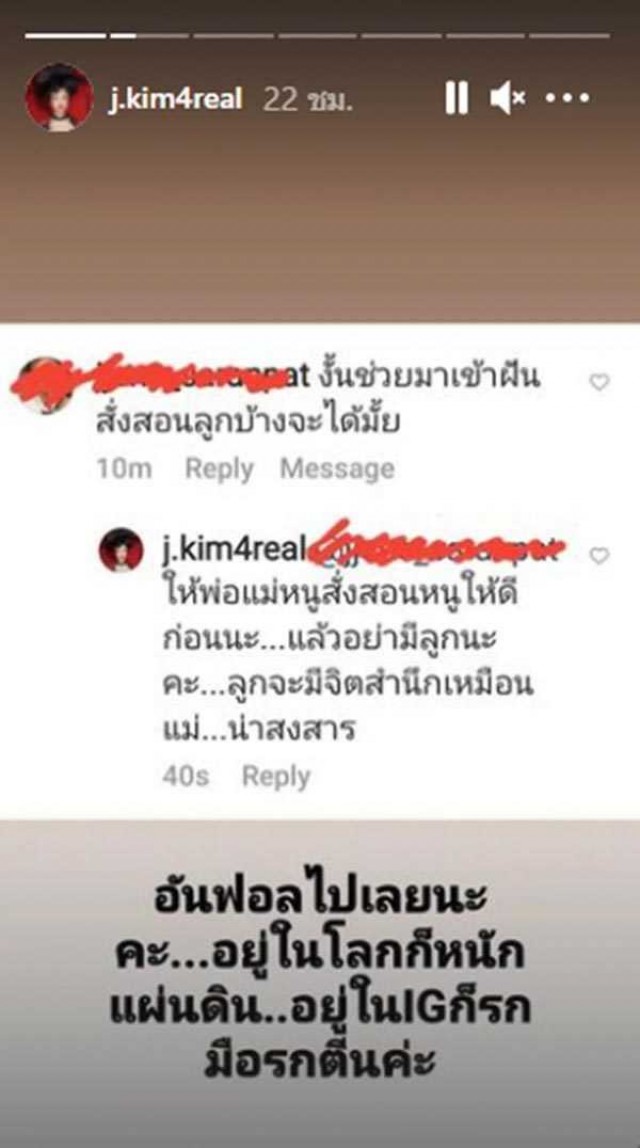Open the story overflow menu

(x=568, y=98)
